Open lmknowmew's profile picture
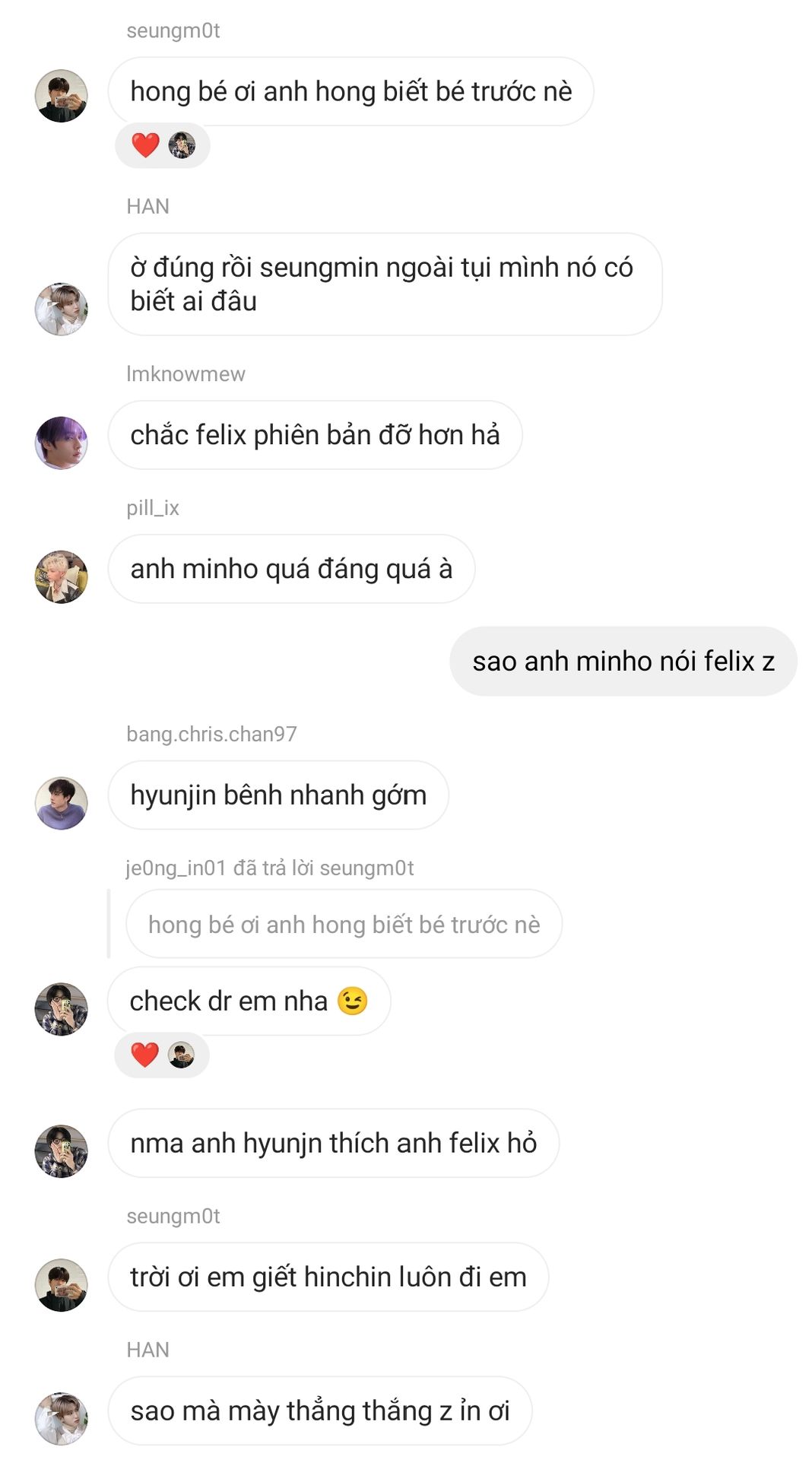812x1460 pixels. point(62,443)
